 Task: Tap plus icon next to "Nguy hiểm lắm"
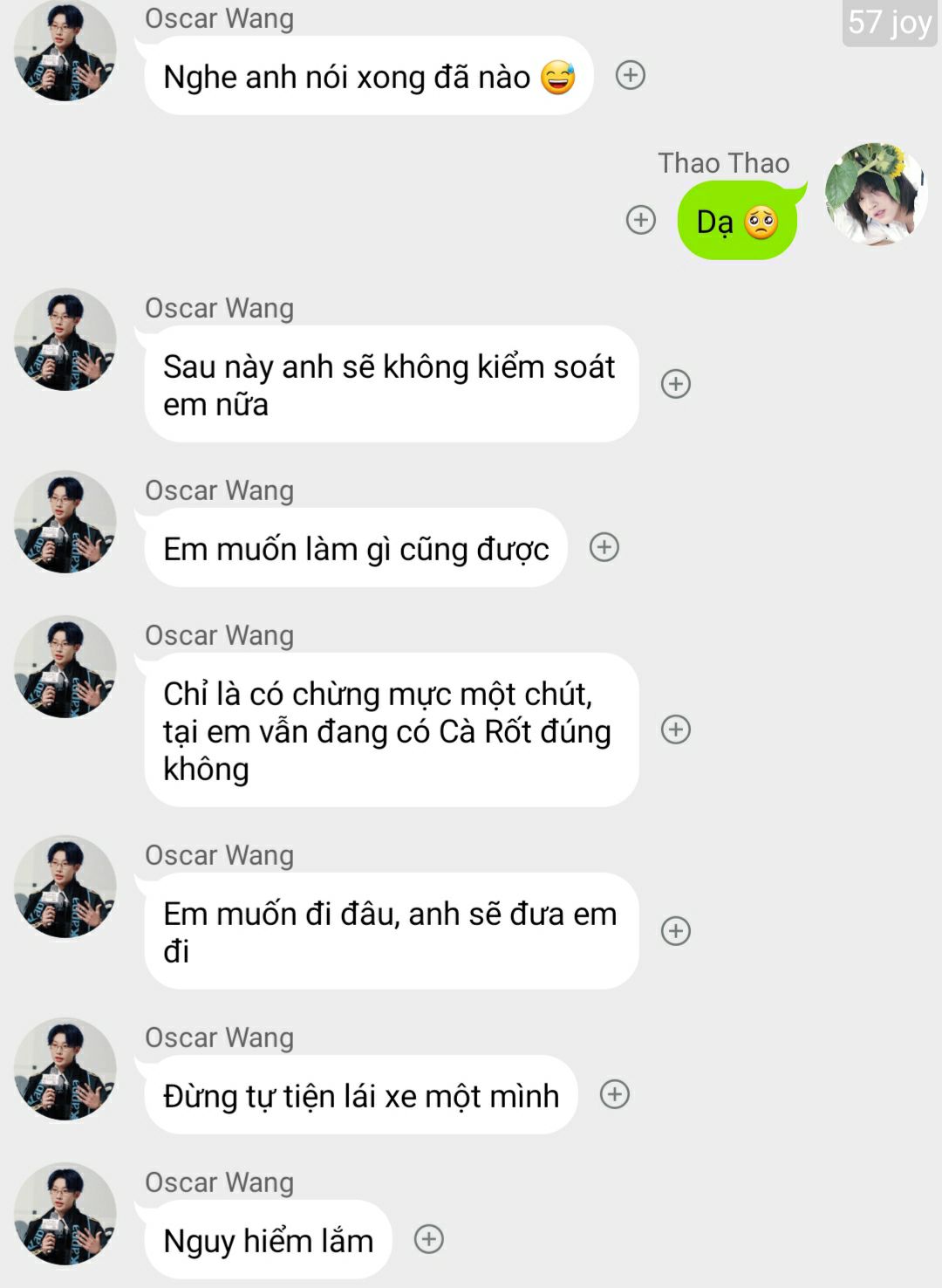[428, 1239]
